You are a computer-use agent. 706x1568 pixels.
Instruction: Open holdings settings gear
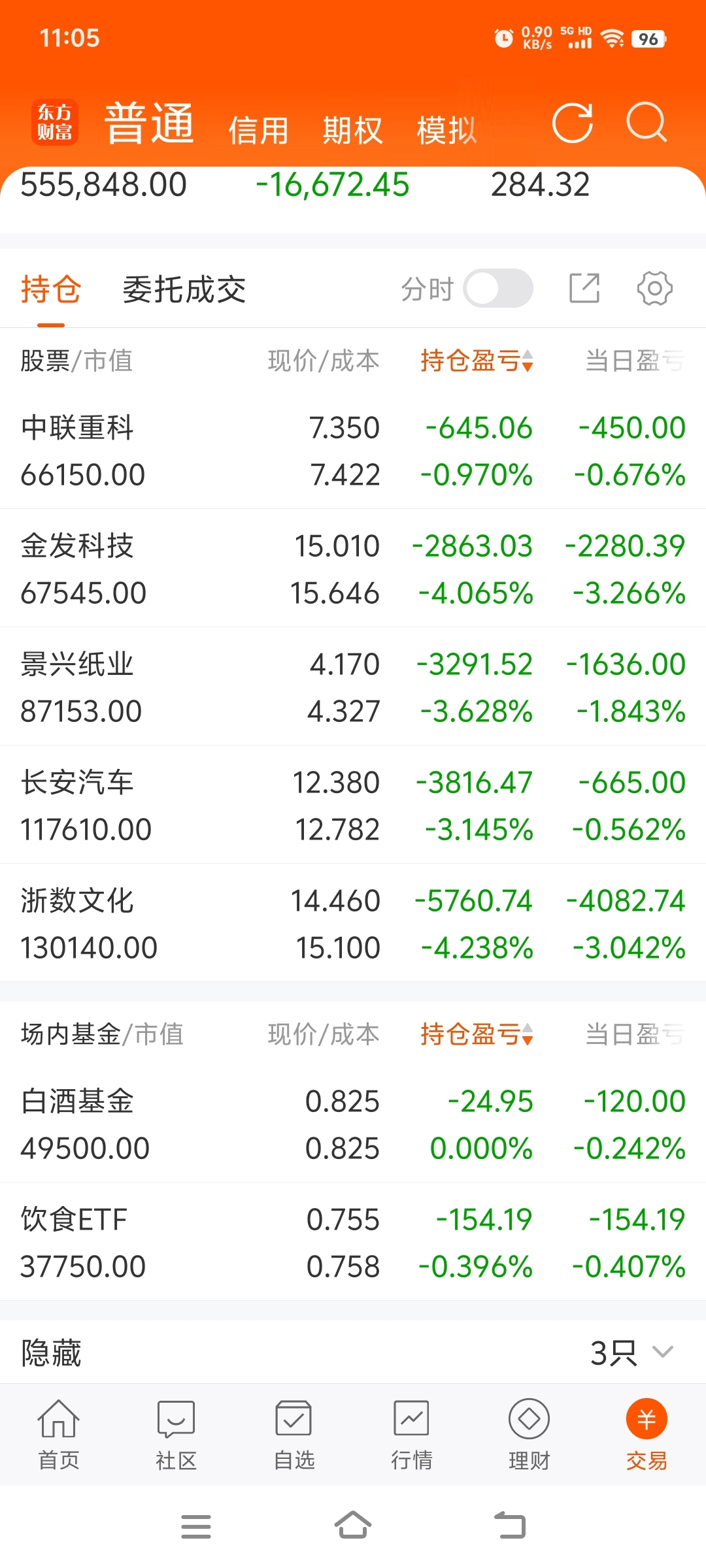(654, 288)
